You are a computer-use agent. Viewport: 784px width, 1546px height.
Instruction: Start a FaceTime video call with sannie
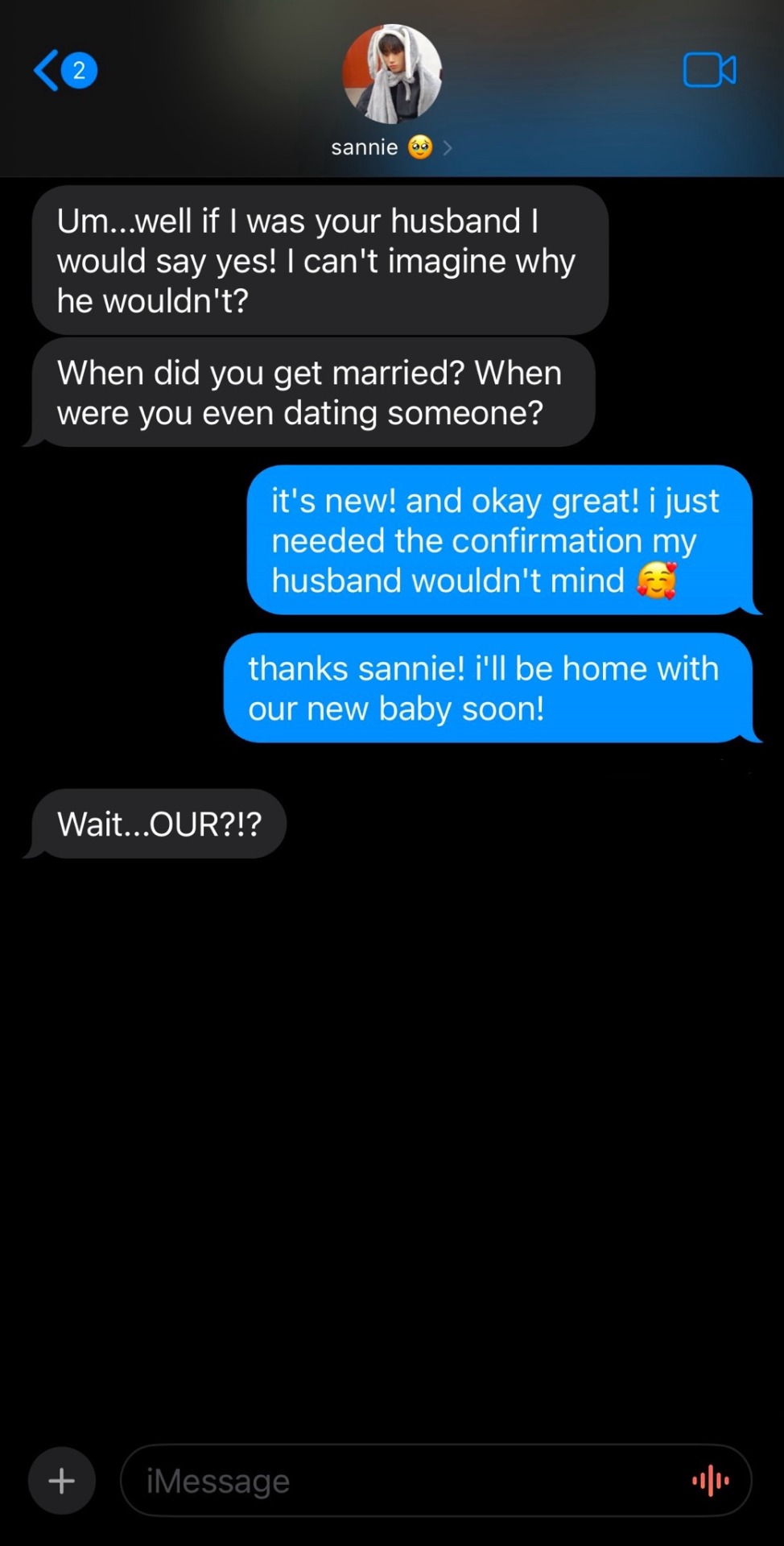pos(709,70)
